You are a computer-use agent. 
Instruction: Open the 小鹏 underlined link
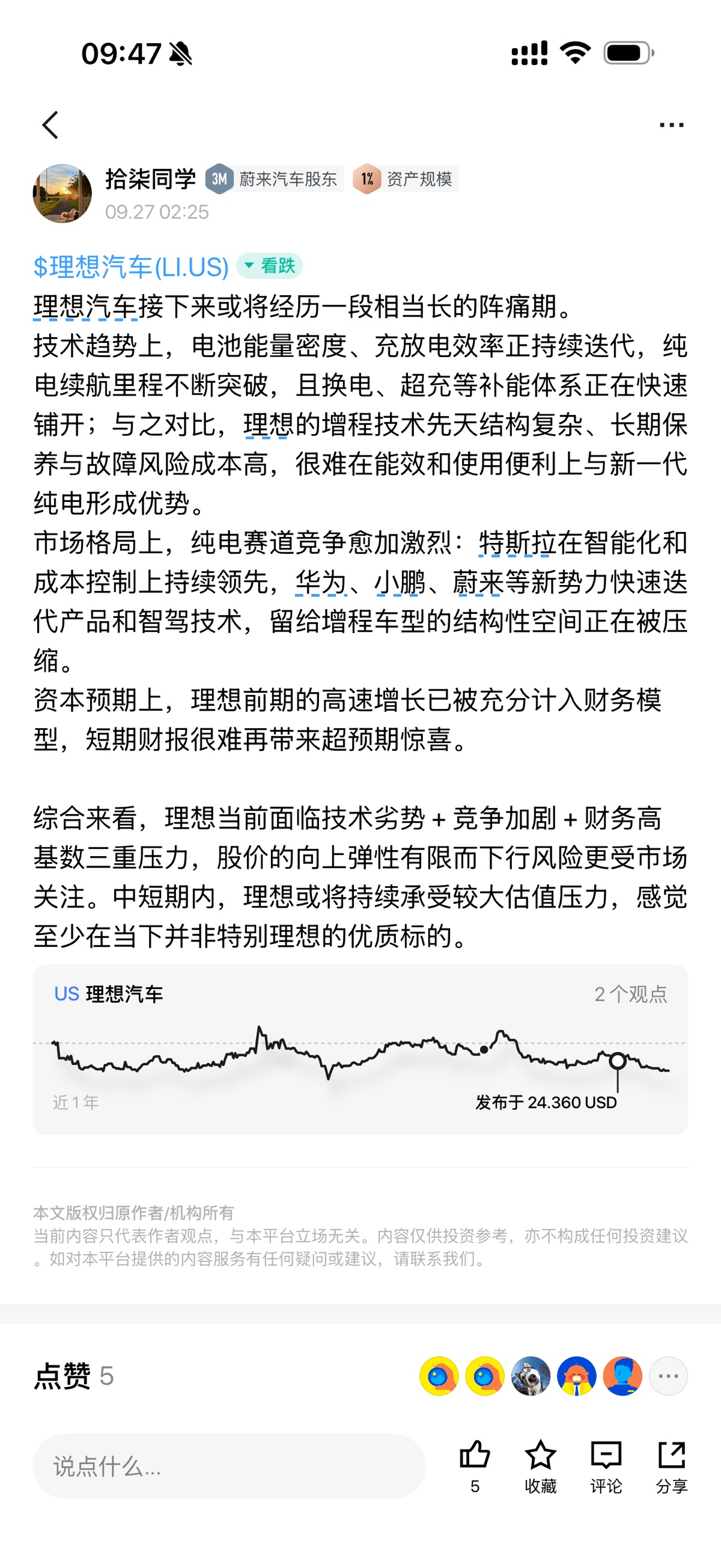click(399, 583)
